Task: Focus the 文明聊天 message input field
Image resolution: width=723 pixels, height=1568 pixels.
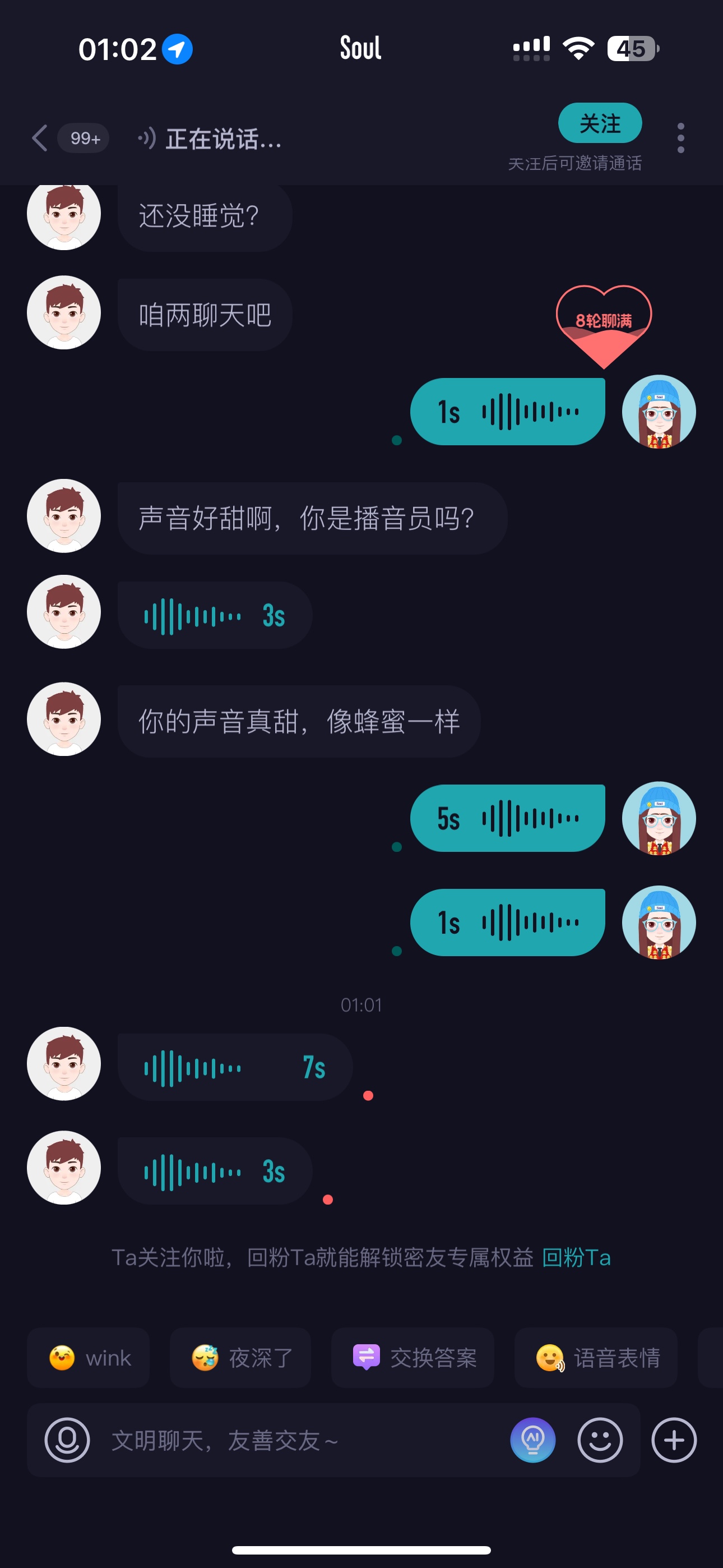Action: tap(298, 1440)
